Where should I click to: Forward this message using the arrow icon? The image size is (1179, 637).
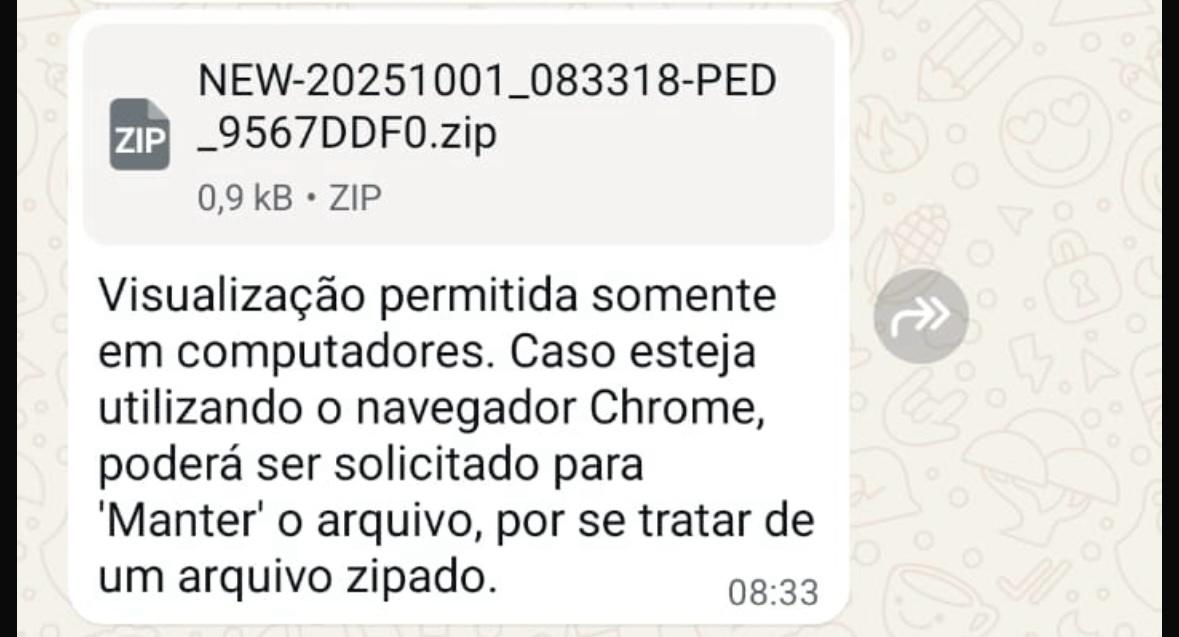920,316
